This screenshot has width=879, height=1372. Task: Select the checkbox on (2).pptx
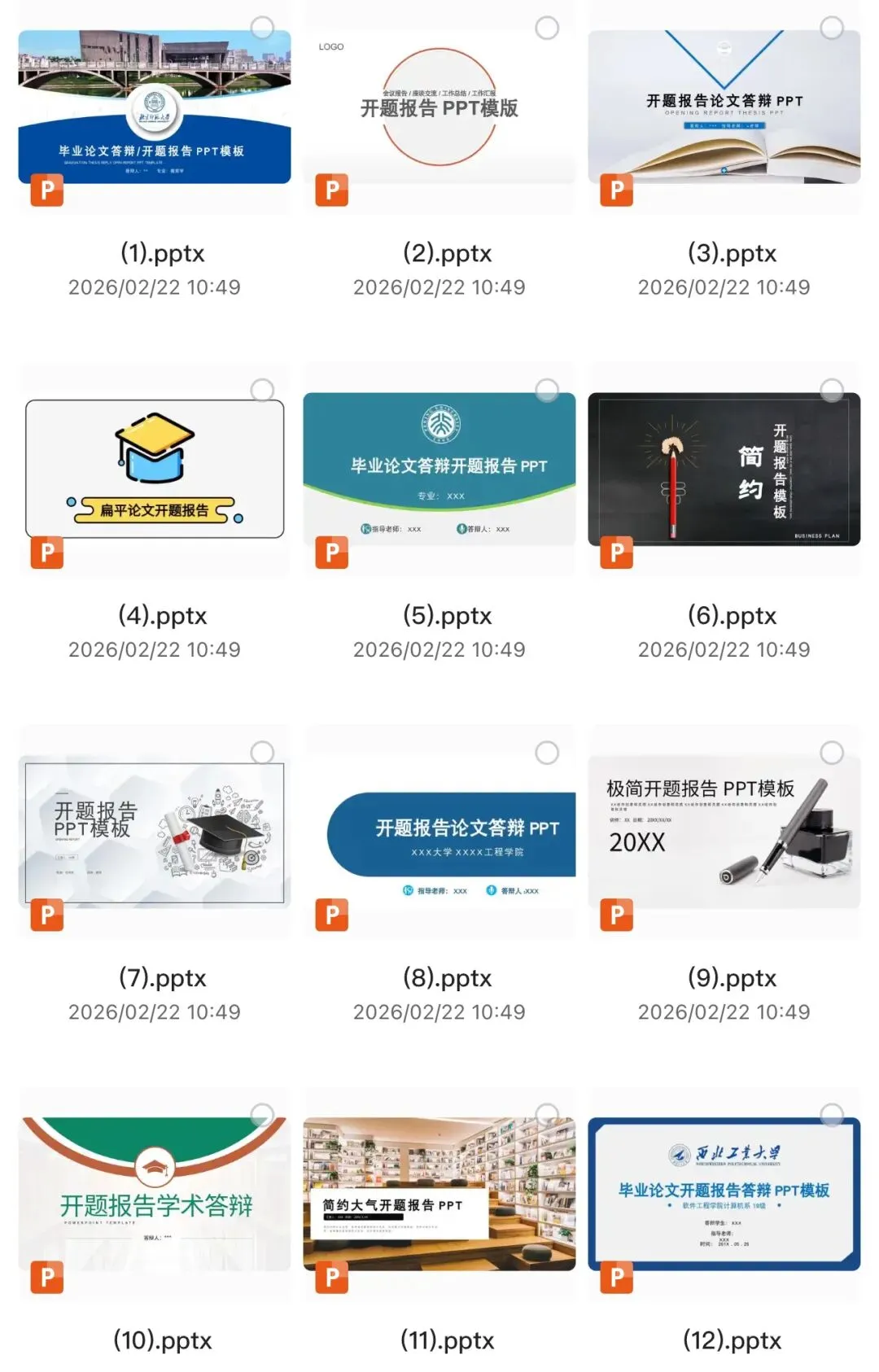pyautogui.click(x=547, y=28)
